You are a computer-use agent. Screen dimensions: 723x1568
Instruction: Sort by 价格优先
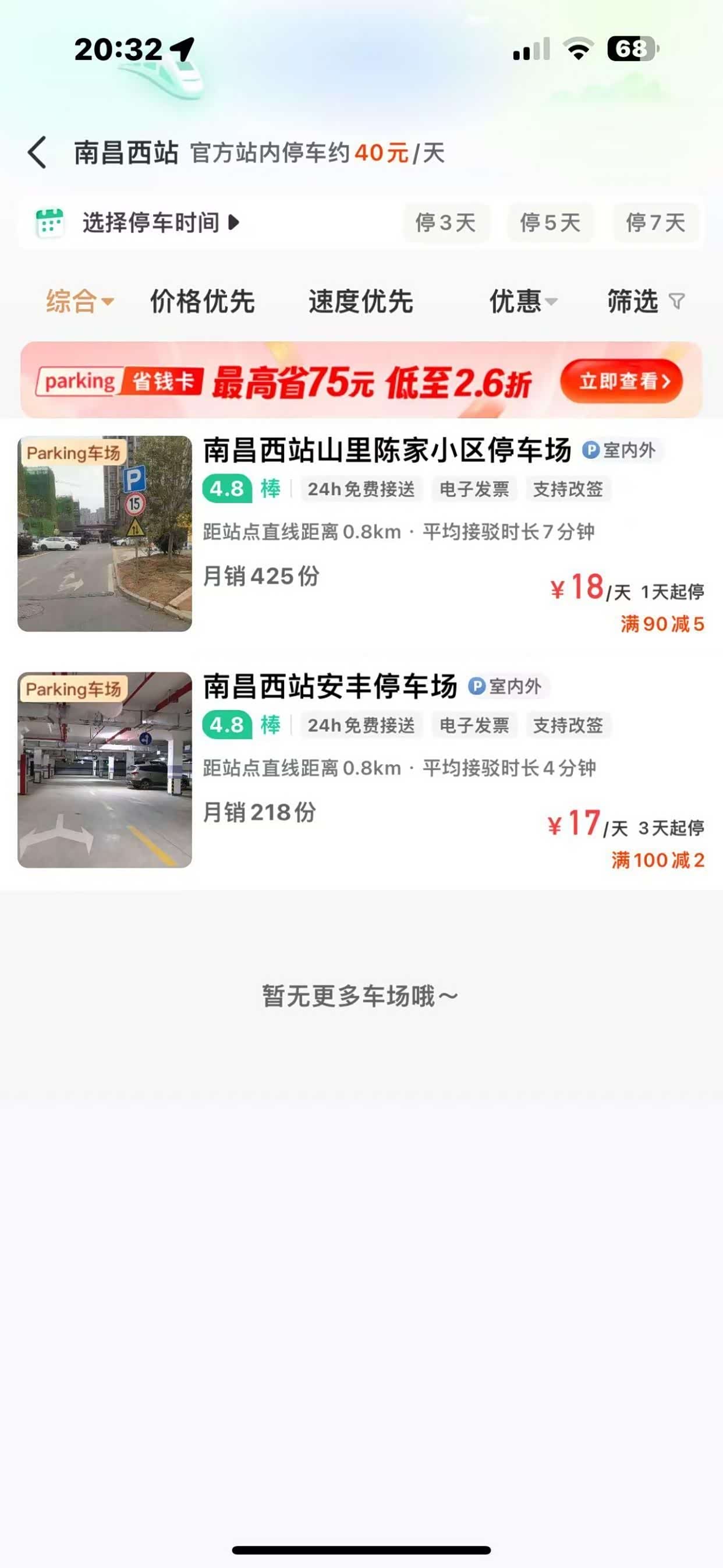tap(202, 301)
